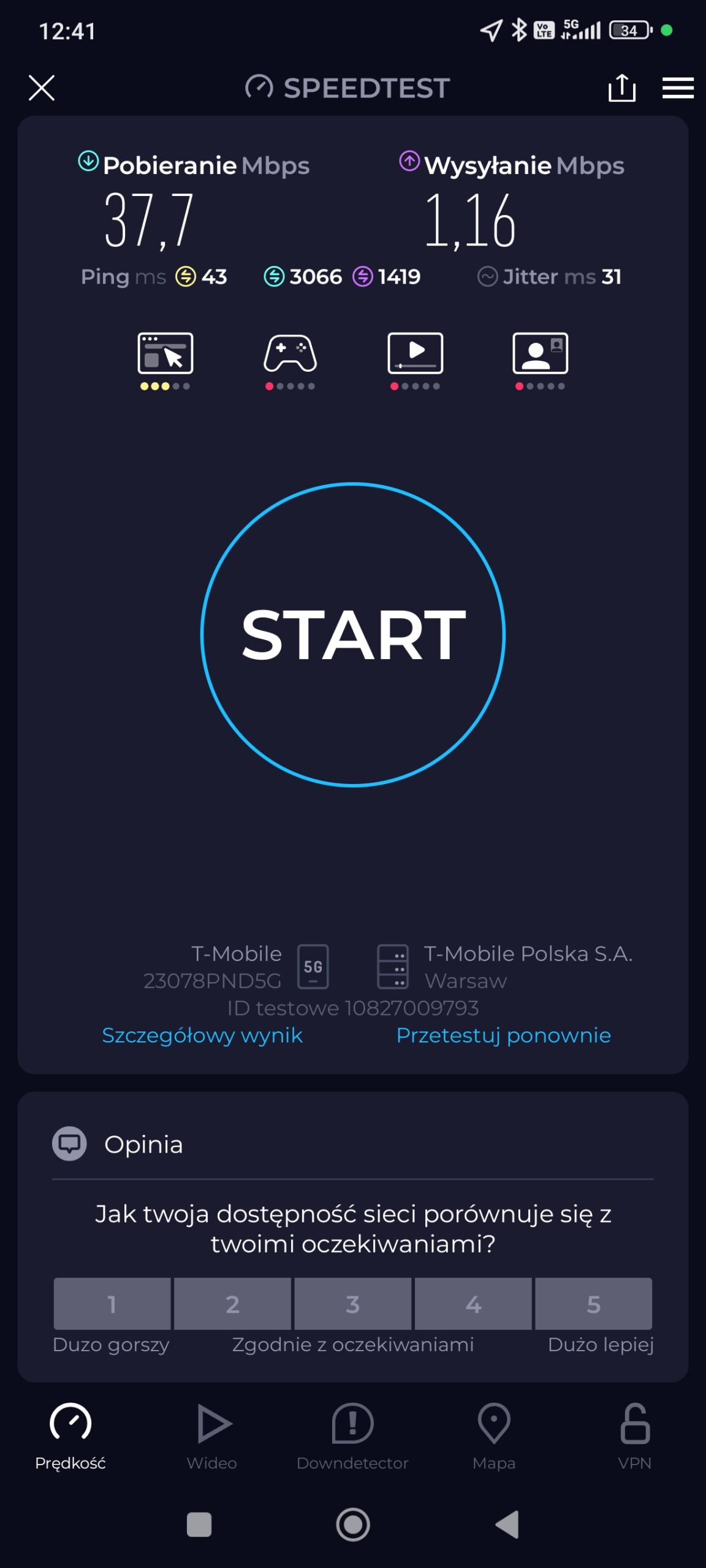
Task: Close the speed test result
Action: point(42,88)
